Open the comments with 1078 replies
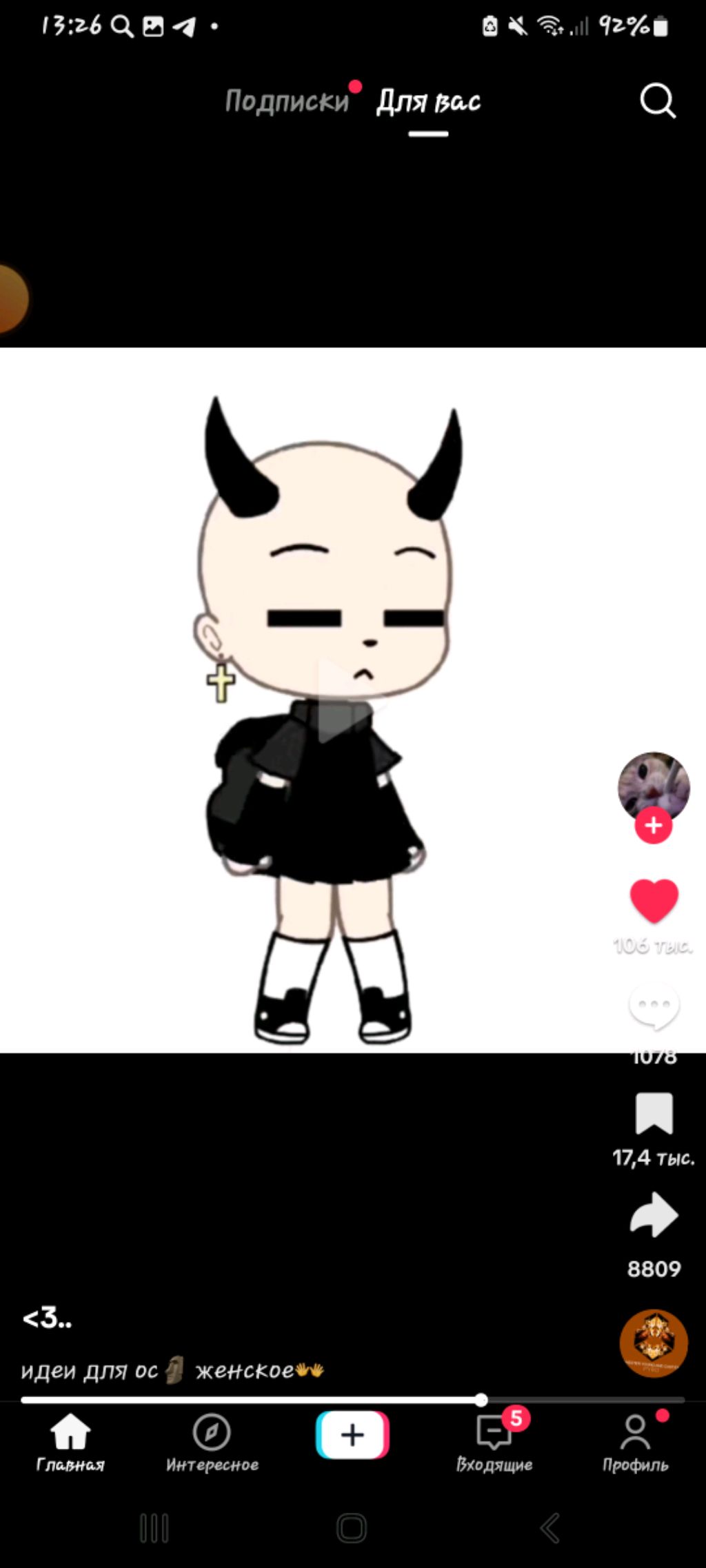706x1568 pixels. pyautogui.click(x=654, y=1007)
